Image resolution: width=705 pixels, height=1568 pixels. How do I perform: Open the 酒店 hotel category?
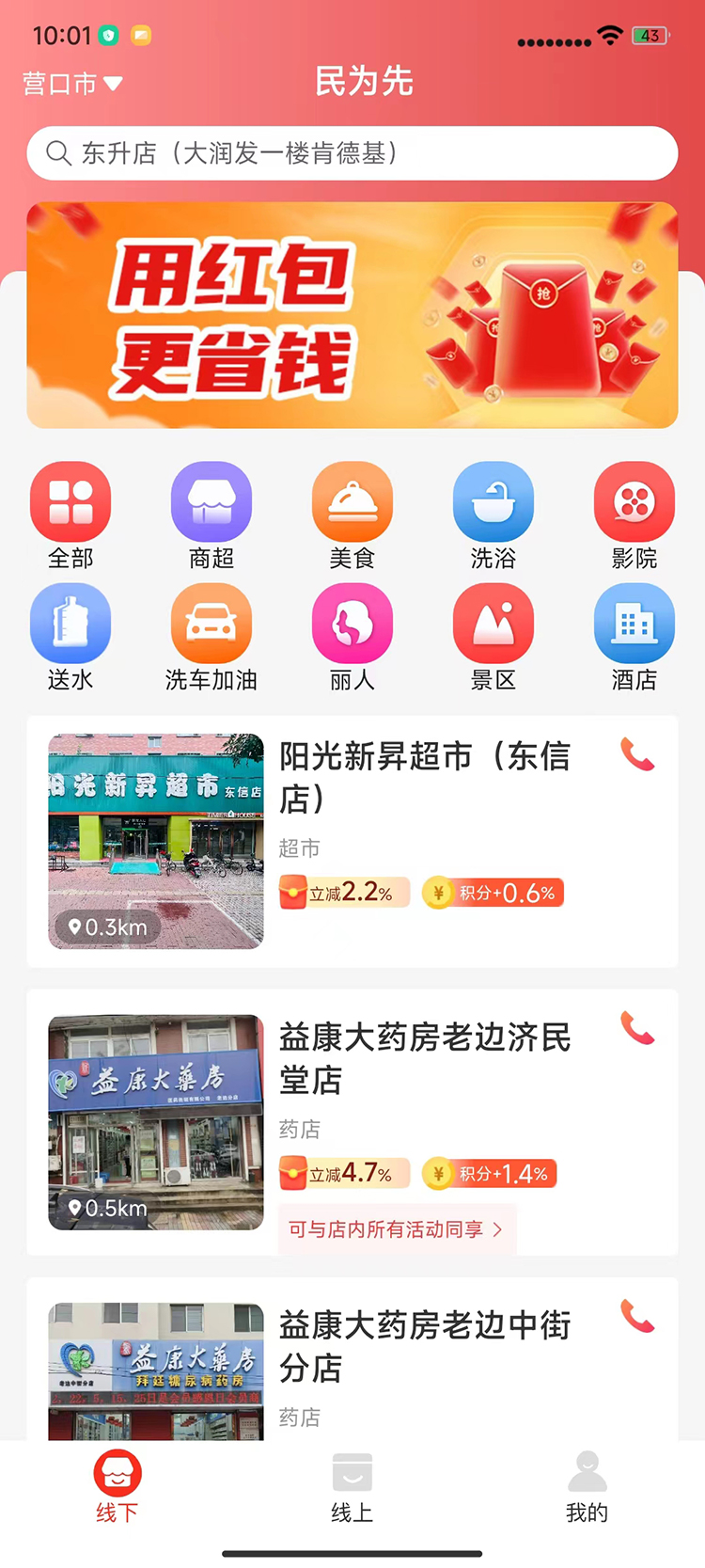[x=634, y=622]
